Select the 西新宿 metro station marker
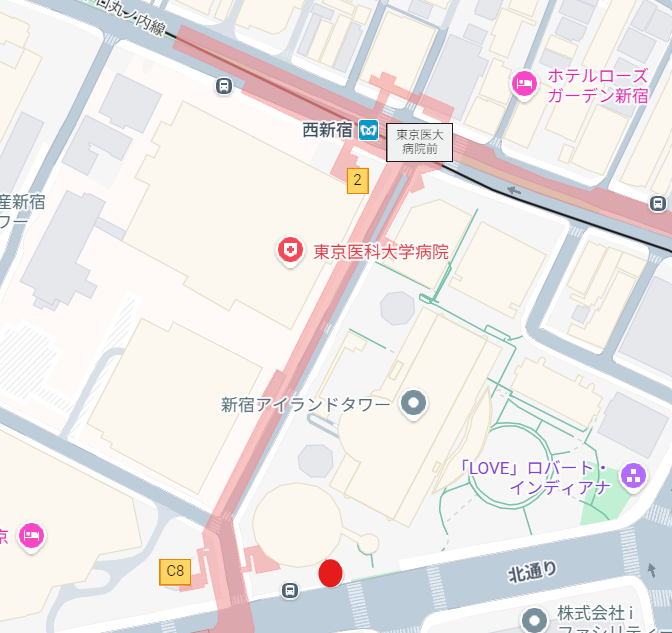This screenshot has width=672, height=633. click(x=369, y=129)
